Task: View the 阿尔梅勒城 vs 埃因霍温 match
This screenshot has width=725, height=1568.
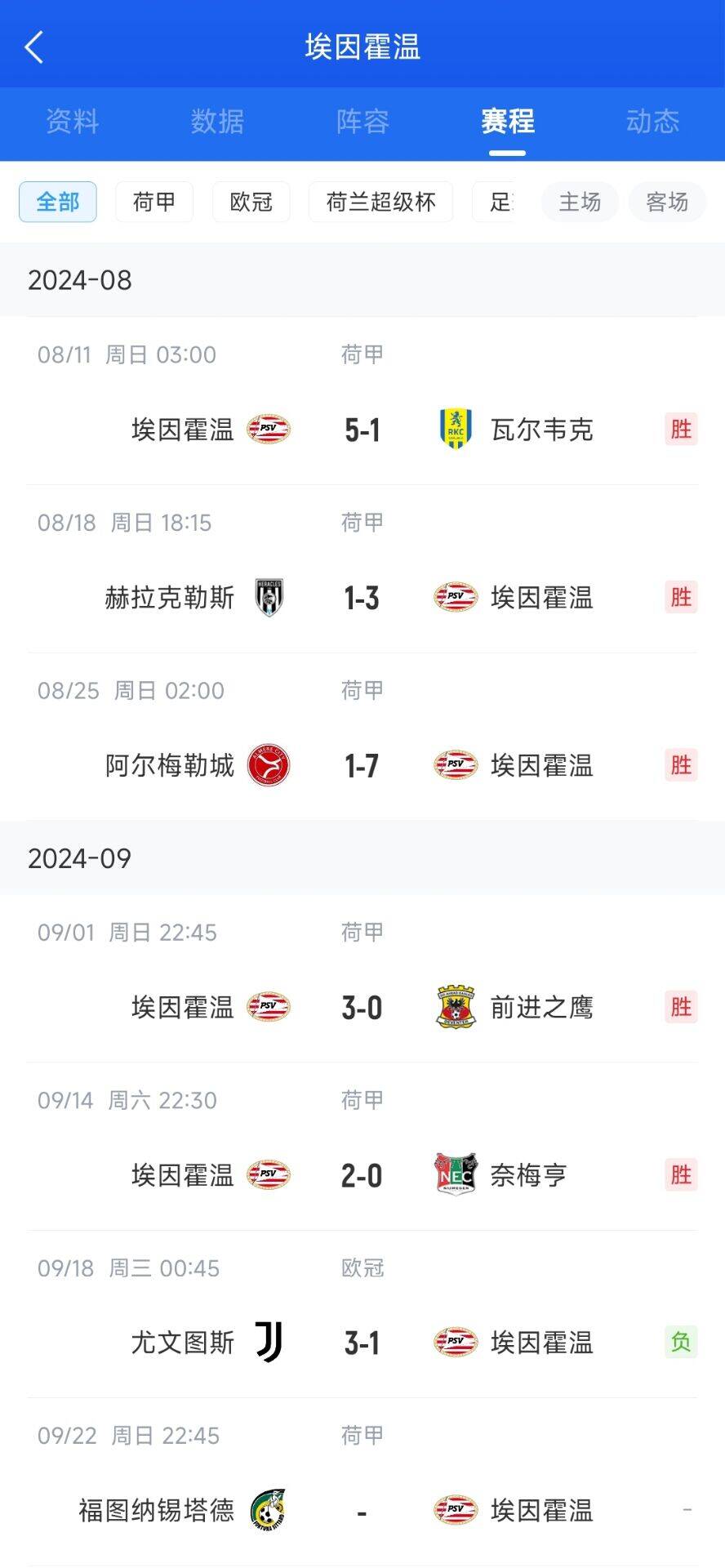Action: (x=362, y=766)
